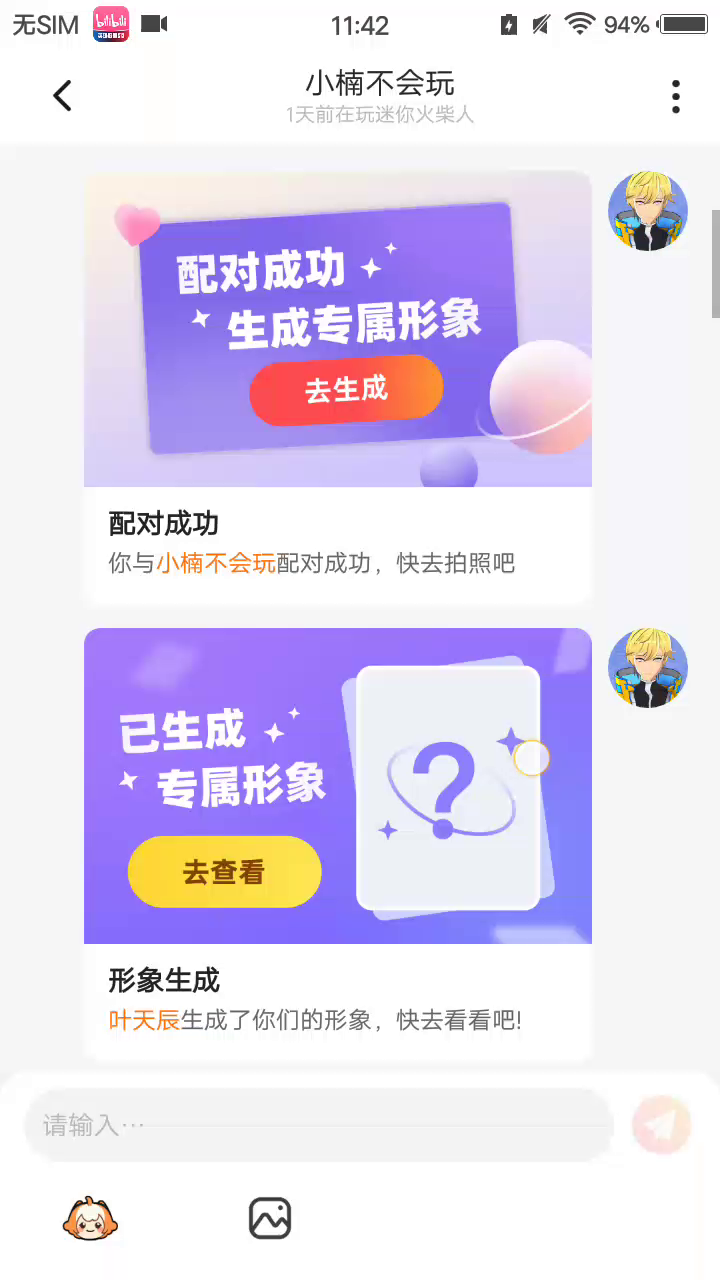Viewport: 720px width, 1280px height.
Task: Tap the yellow 去查看 button
Action: [224, 872]
